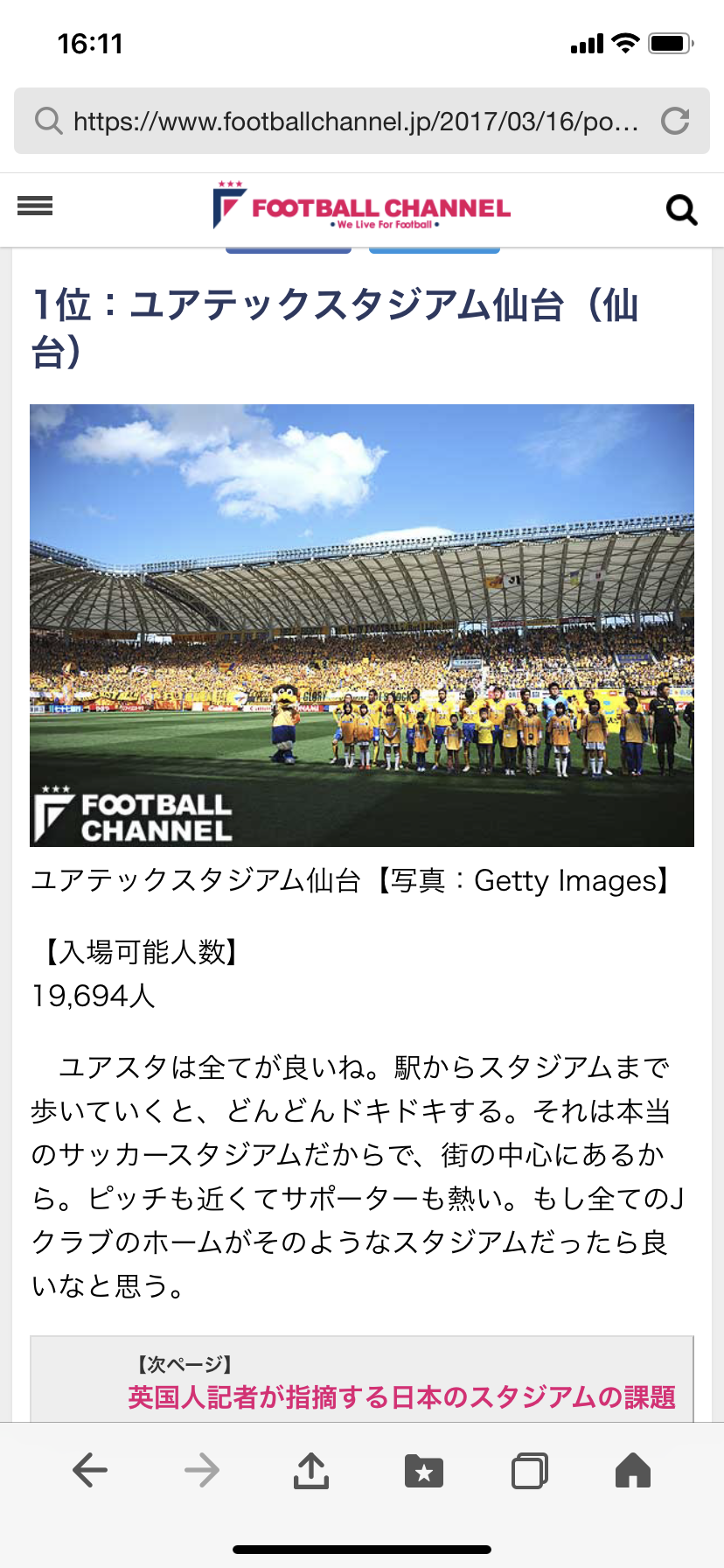
Task: Go to the browser home page
Action: point(633,1470)
